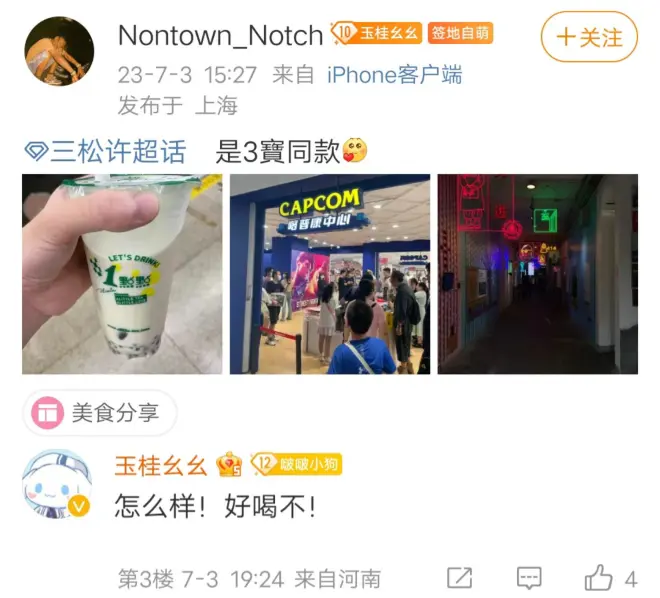Open Nontown_Notch's profile avatar
660x598 pixels.
coord(59,51)
